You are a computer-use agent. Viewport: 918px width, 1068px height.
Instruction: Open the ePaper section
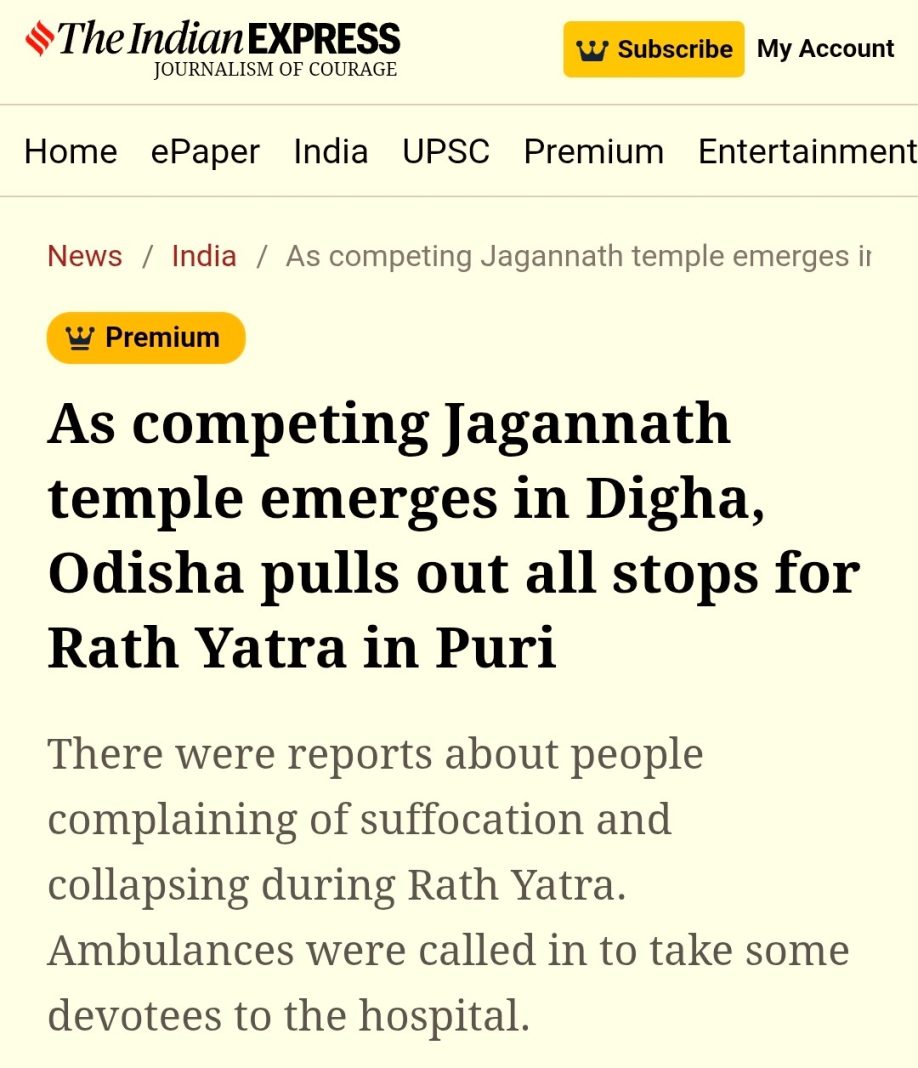click(205, 152)
